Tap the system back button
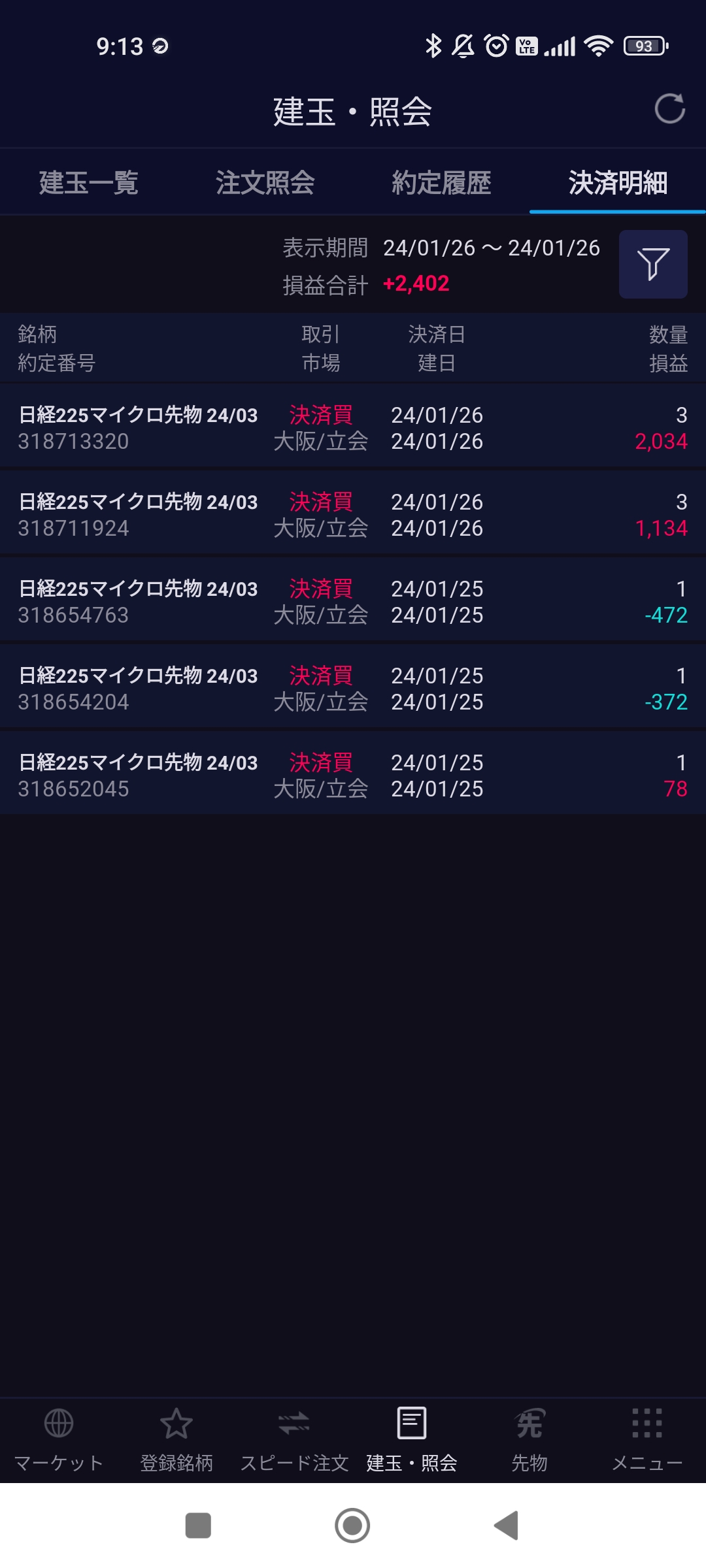The width and height of the screenshot is (706, 1568). tap(507, 1526)
